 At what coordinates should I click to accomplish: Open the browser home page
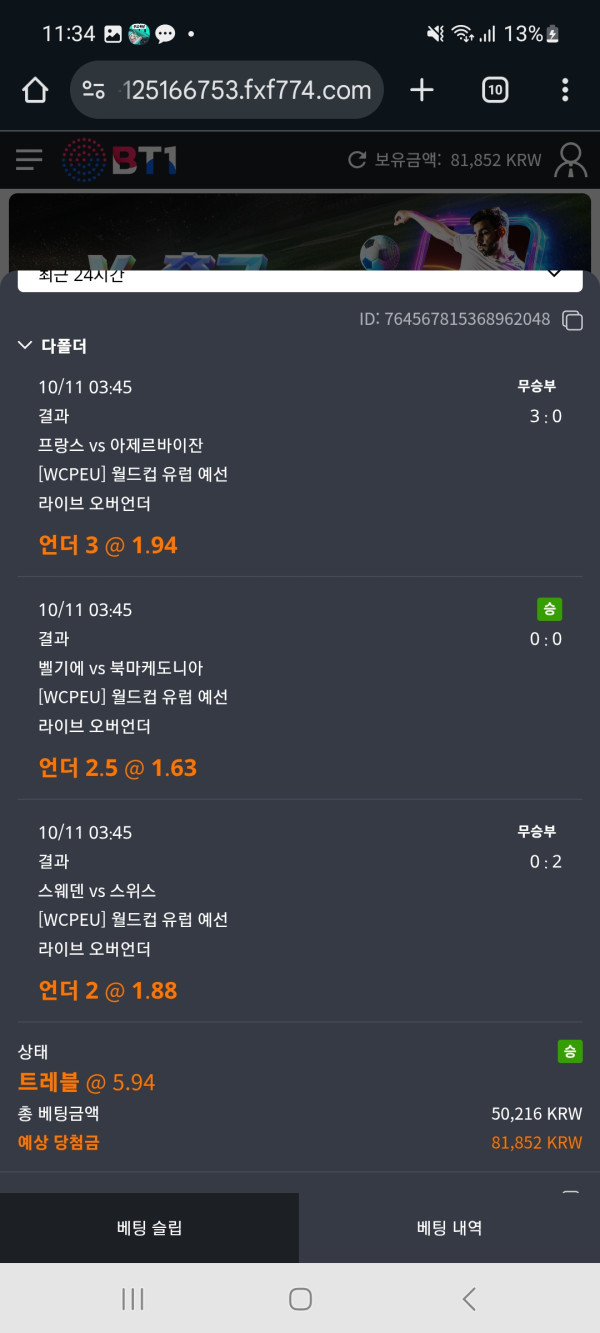35,91
